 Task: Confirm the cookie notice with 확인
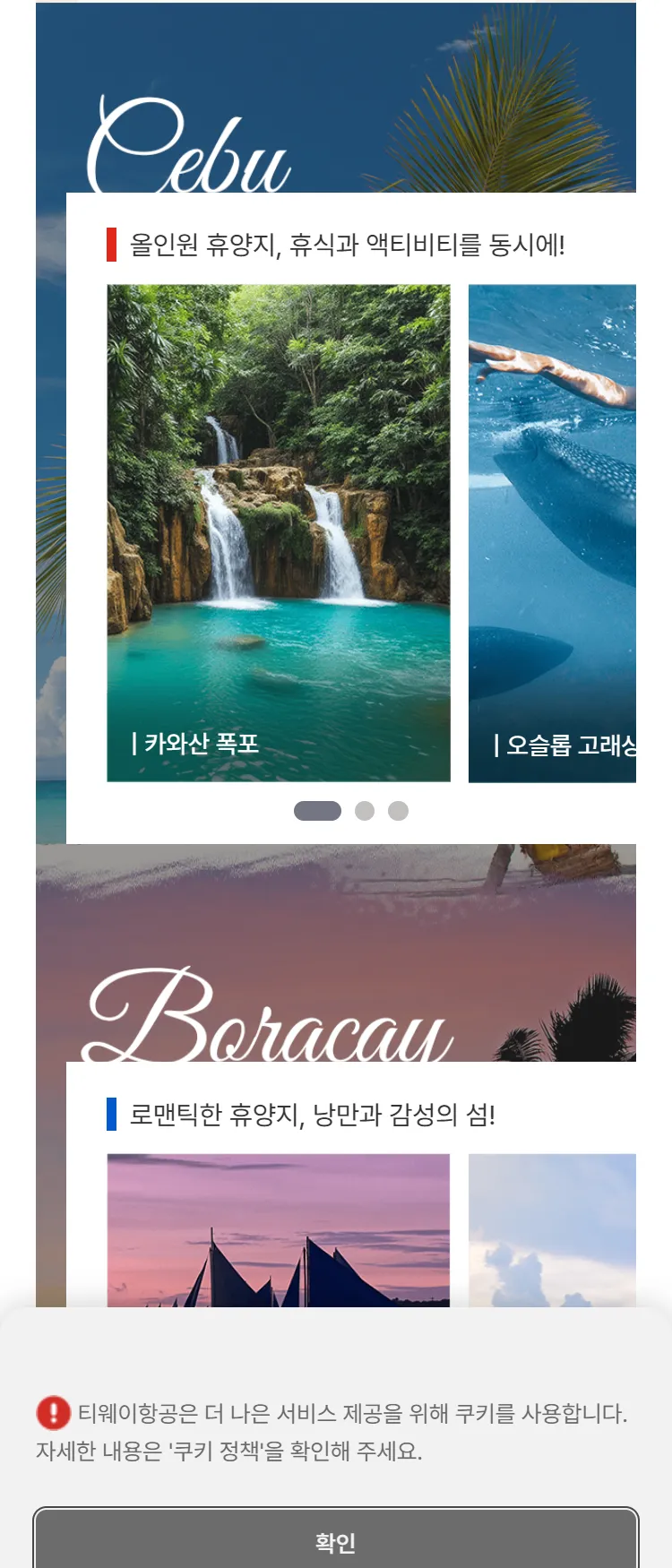pyautogui.click(x=335, y=1541)
